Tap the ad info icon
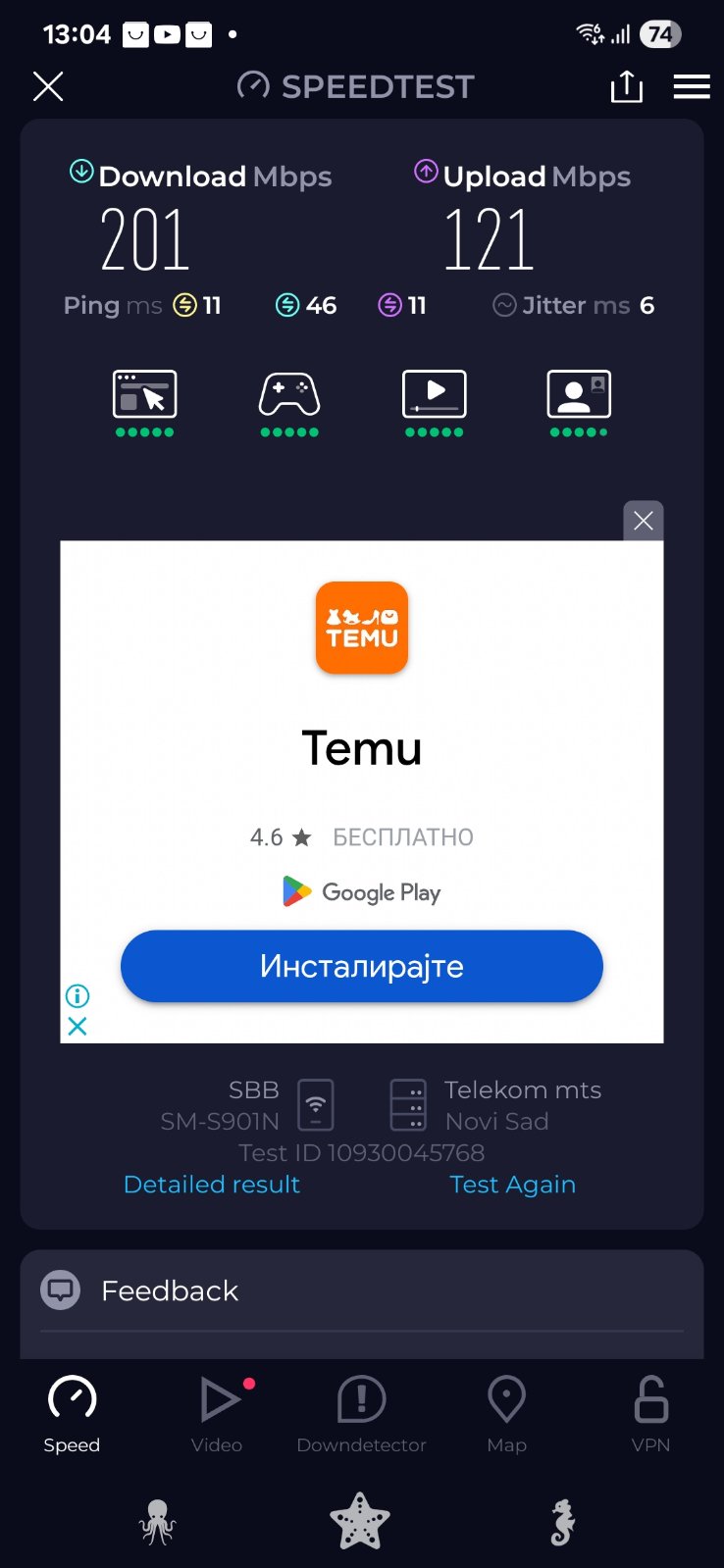This screenshot has height=1568, width=724. pos(78,996)
